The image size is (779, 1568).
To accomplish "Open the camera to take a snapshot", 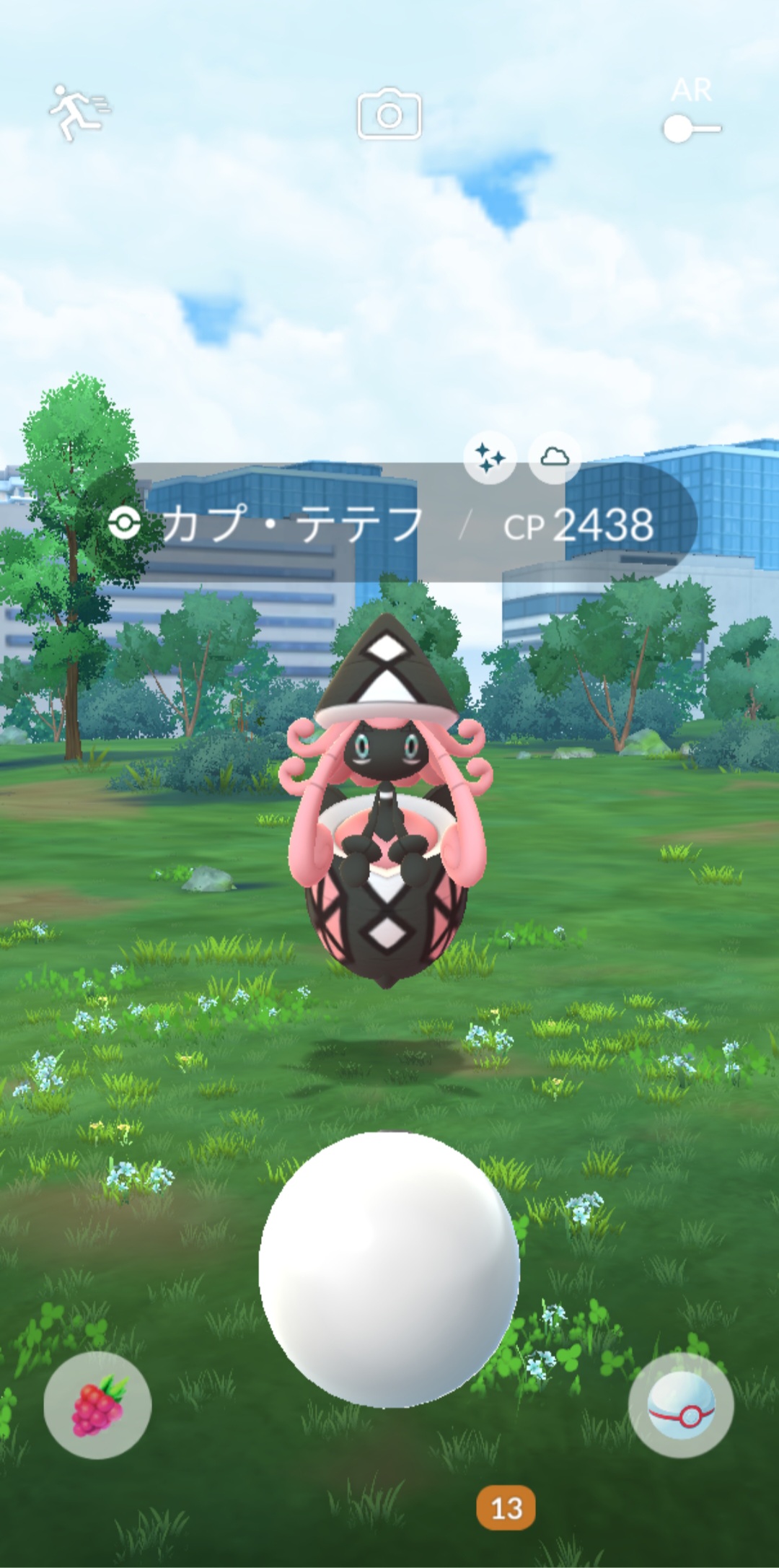I will [389, 113].
